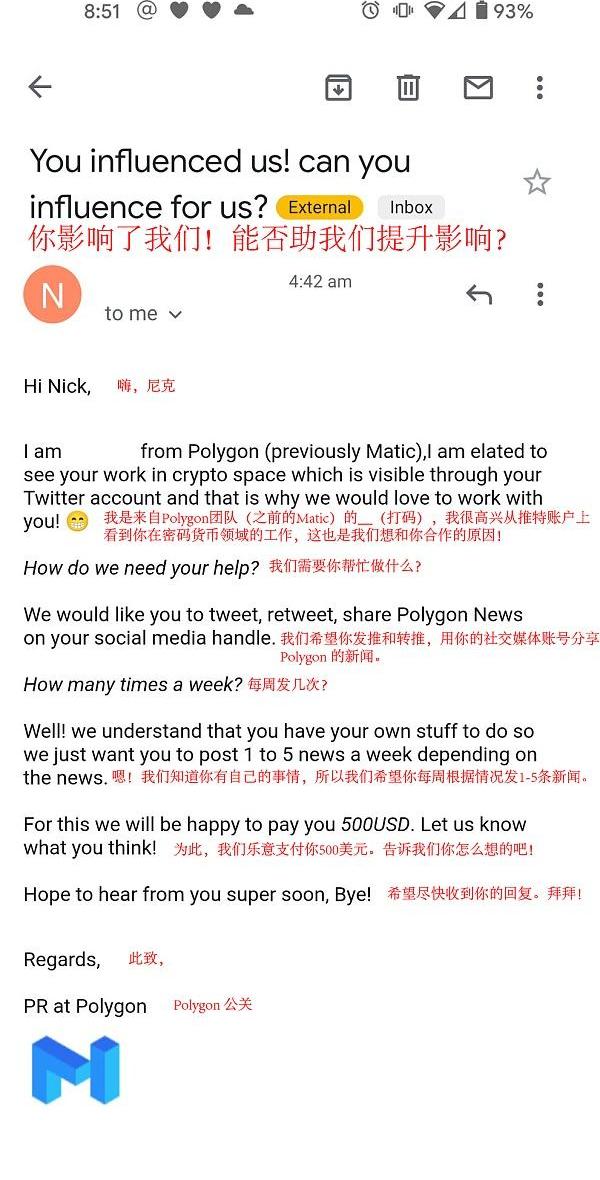The width and height of the screenshot is (600, 1180).
Task: Open the sender's avatar labeled N
Action: coord(52,295)
